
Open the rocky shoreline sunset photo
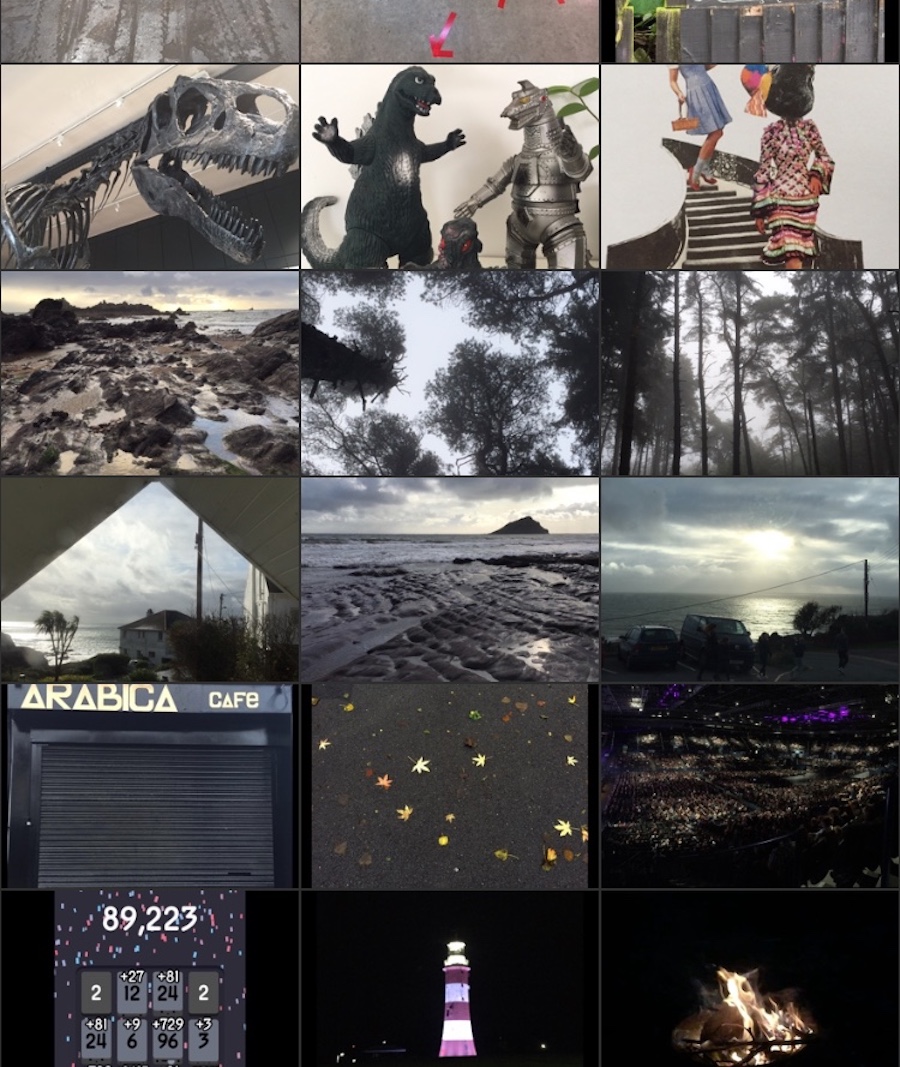150,373
